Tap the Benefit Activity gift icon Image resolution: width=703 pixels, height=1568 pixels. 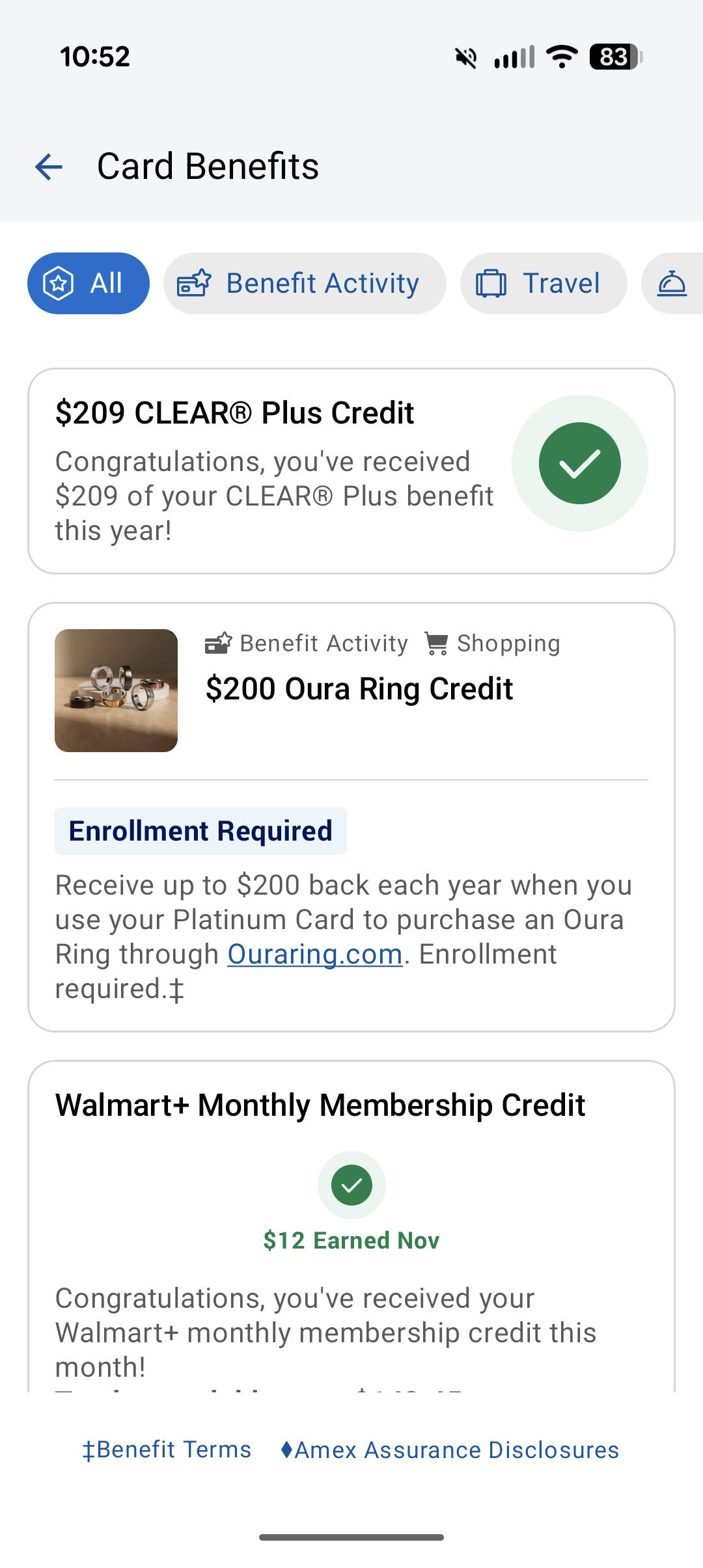point(193,283)
